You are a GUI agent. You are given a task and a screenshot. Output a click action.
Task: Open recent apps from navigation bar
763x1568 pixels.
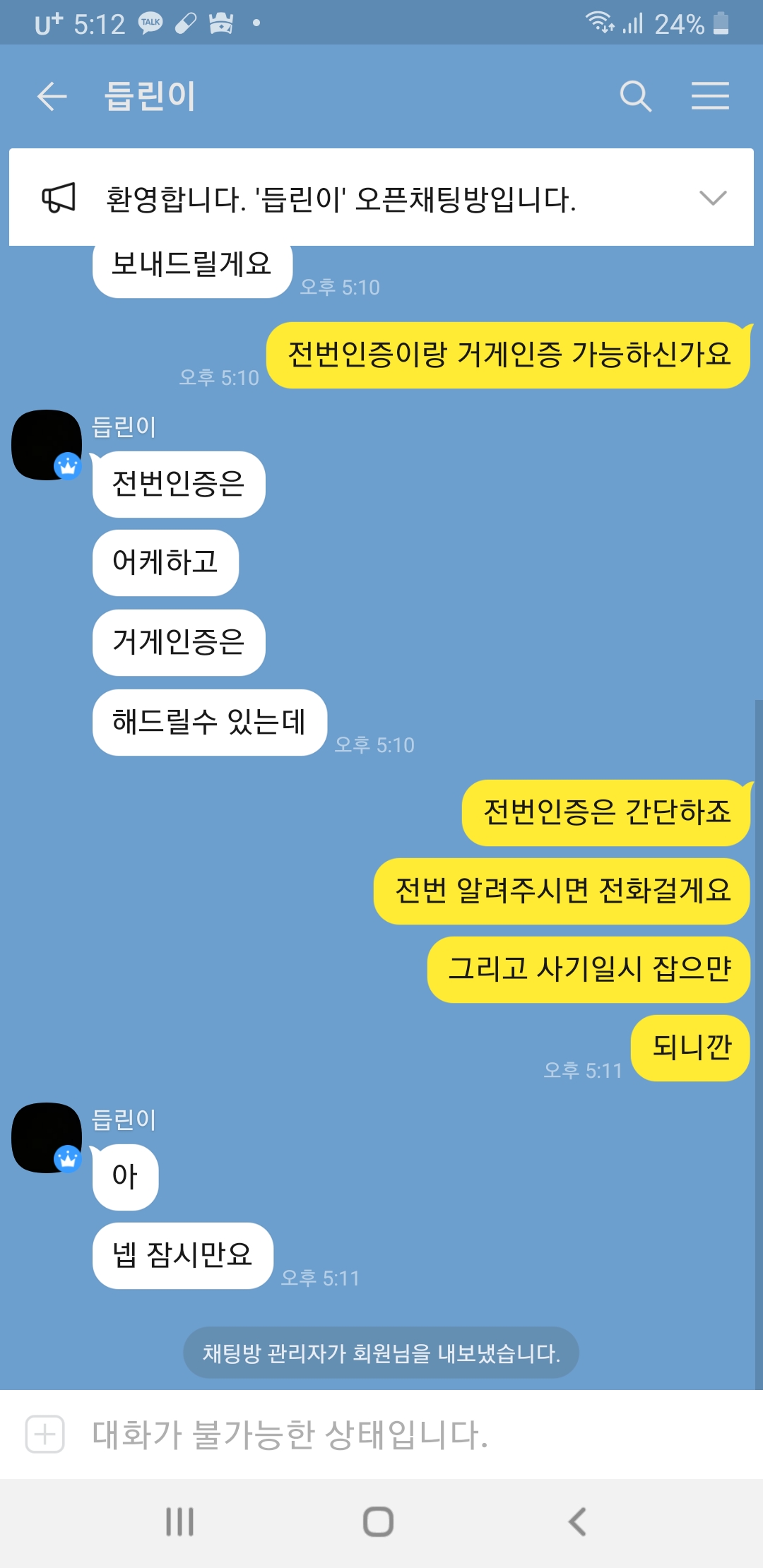click(179, 1521)
